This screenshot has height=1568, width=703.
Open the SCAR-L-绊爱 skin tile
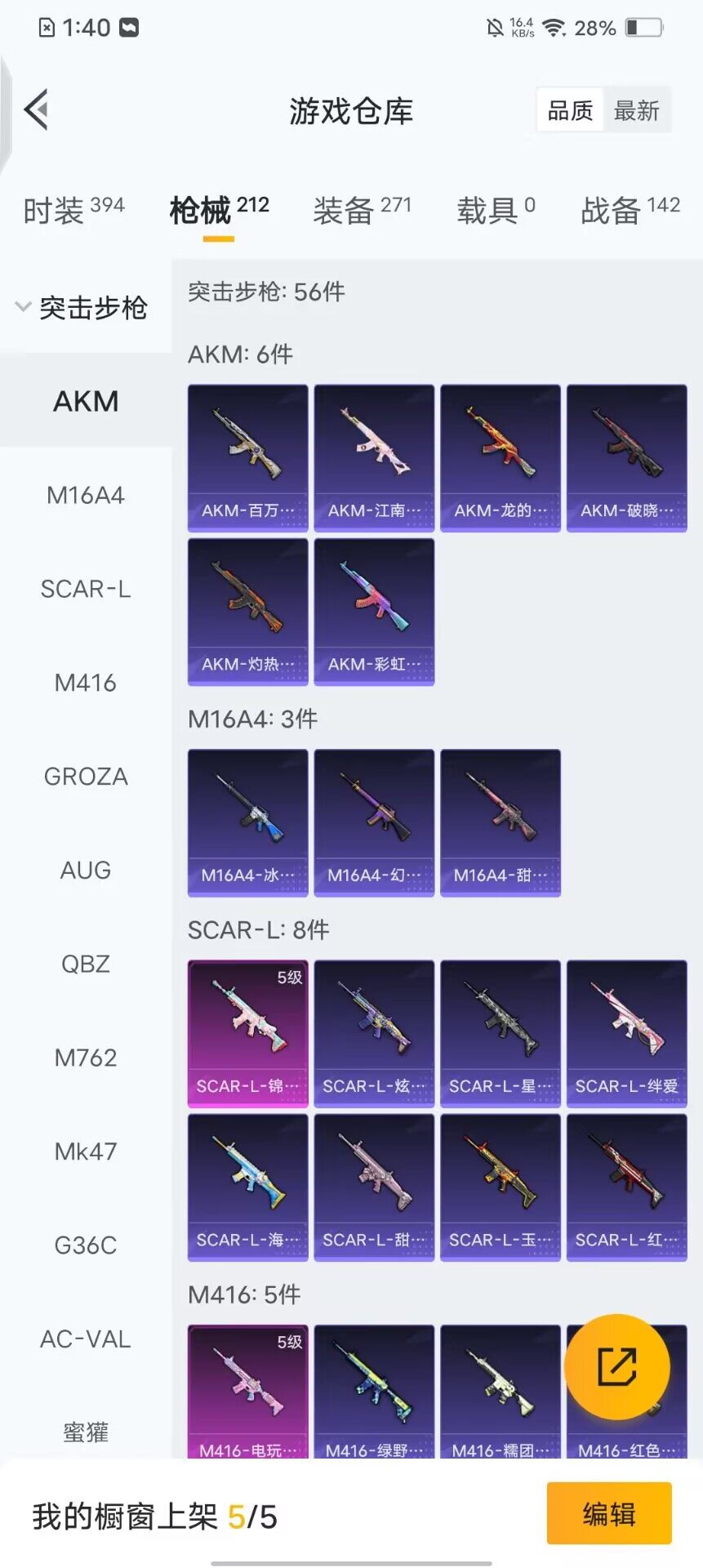[626, 1033]
